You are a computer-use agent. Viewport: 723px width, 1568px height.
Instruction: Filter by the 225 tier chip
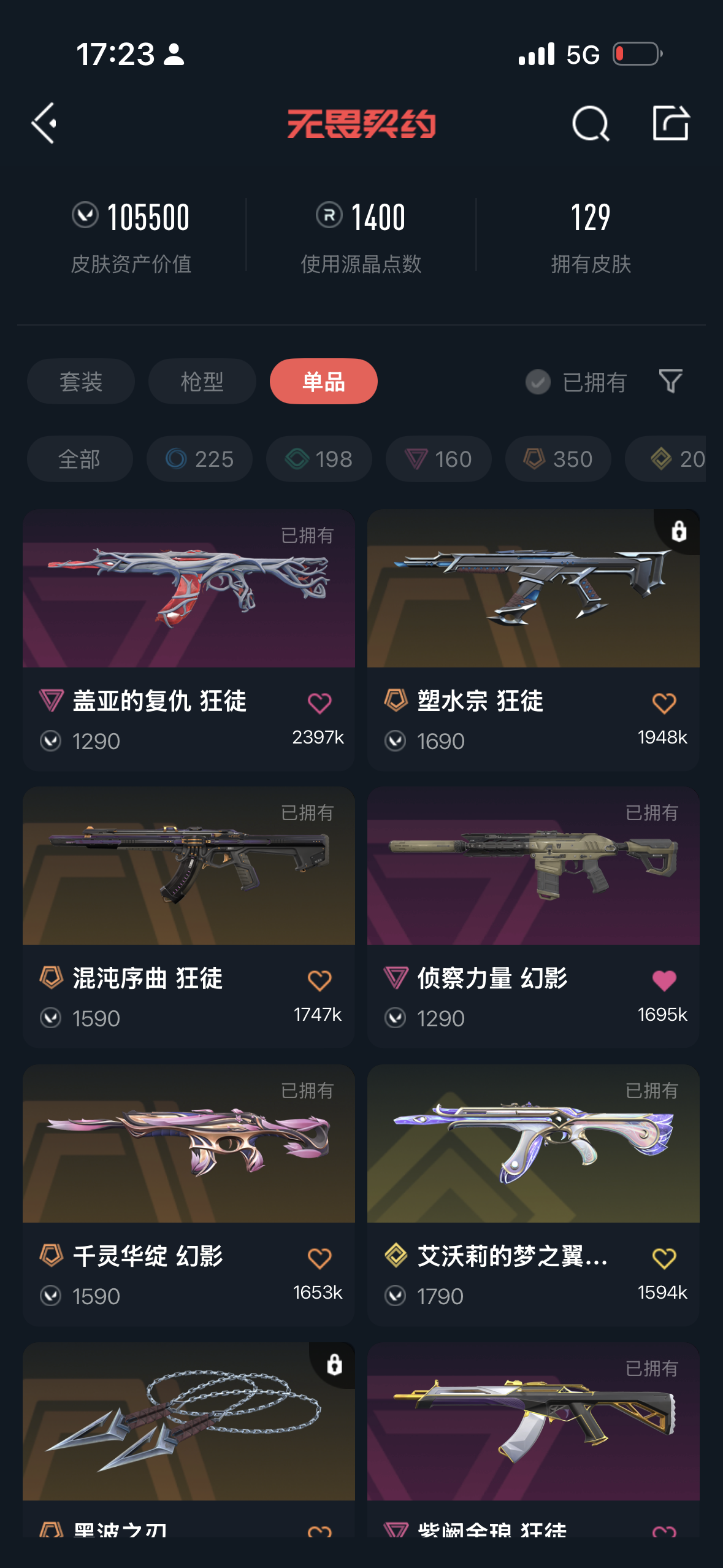(199, 459)
